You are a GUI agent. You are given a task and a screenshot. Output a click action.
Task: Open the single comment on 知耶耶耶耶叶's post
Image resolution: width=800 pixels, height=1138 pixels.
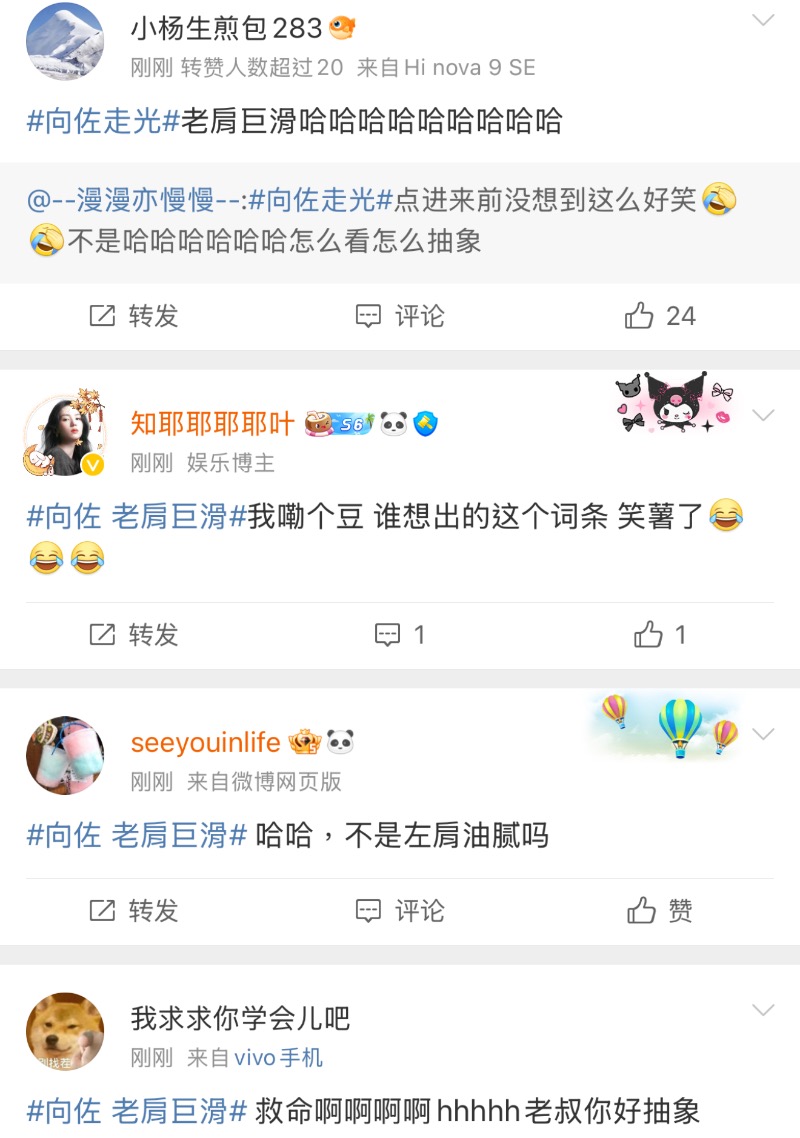pos(400,635)
